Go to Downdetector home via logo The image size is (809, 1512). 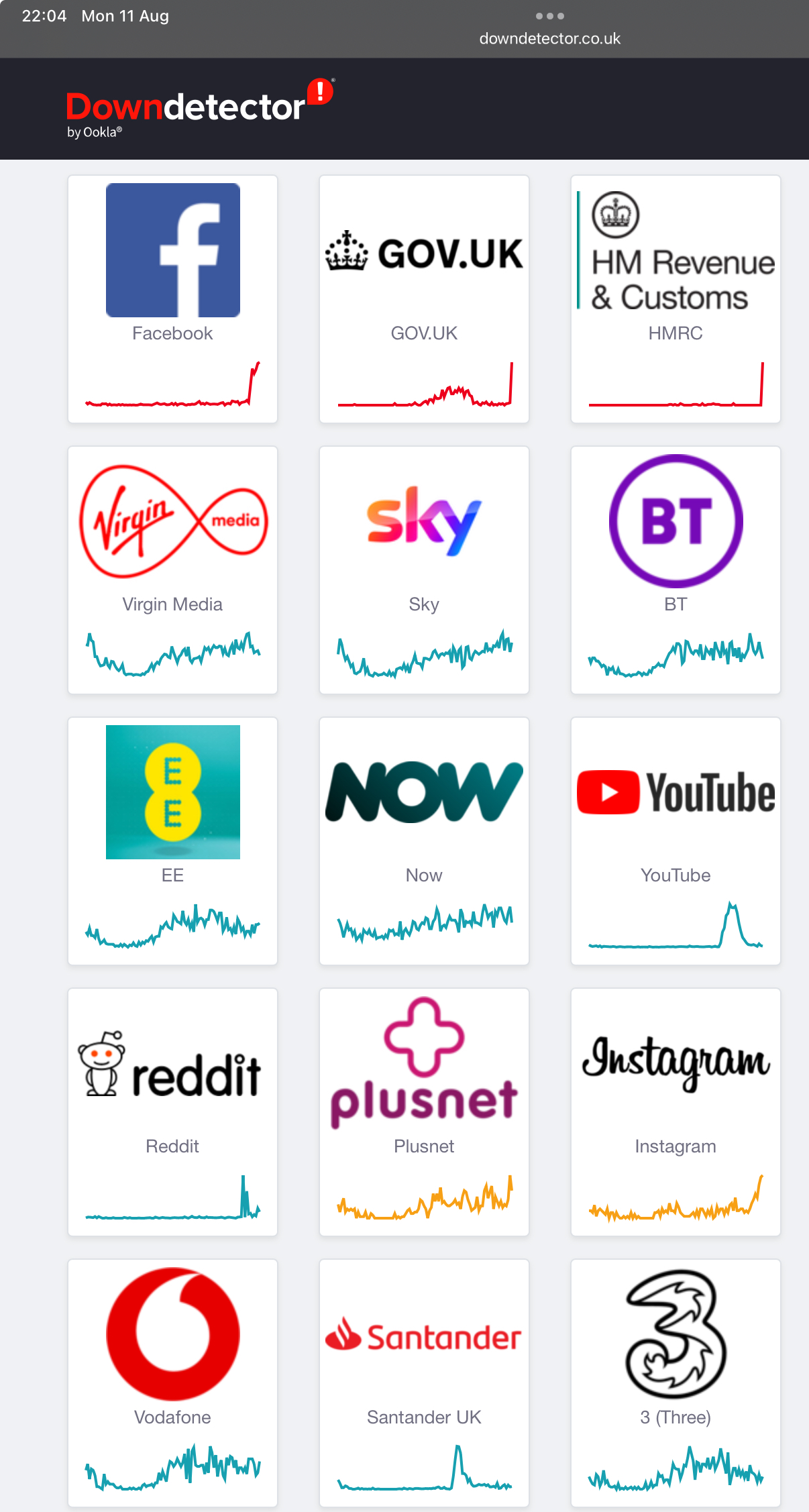coord(200,109)
